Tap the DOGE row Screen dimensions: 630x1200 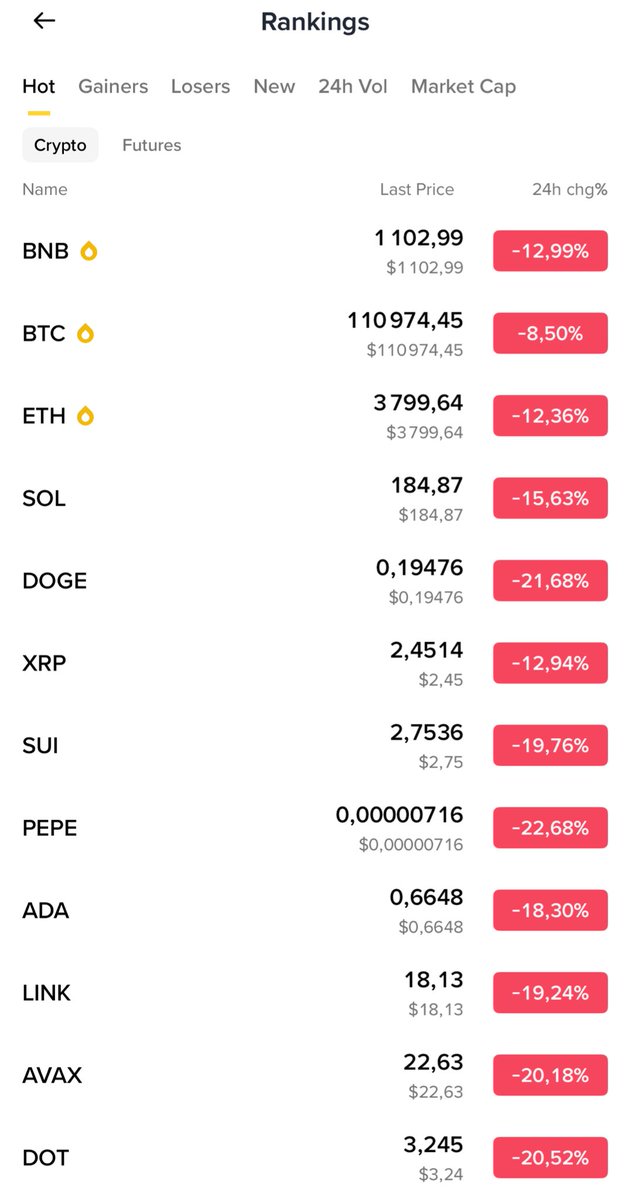[54, 581]
